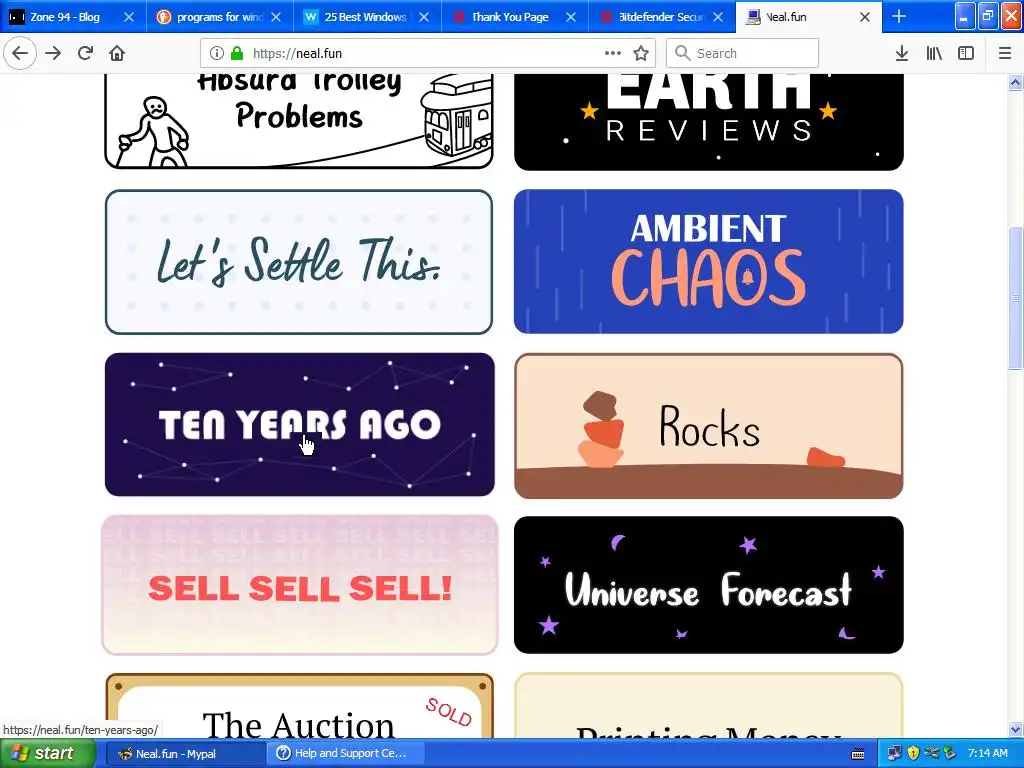This screenshot has width=1024, height=768.
Task: Go to the browser home page
Action: (x=117, y=53)
